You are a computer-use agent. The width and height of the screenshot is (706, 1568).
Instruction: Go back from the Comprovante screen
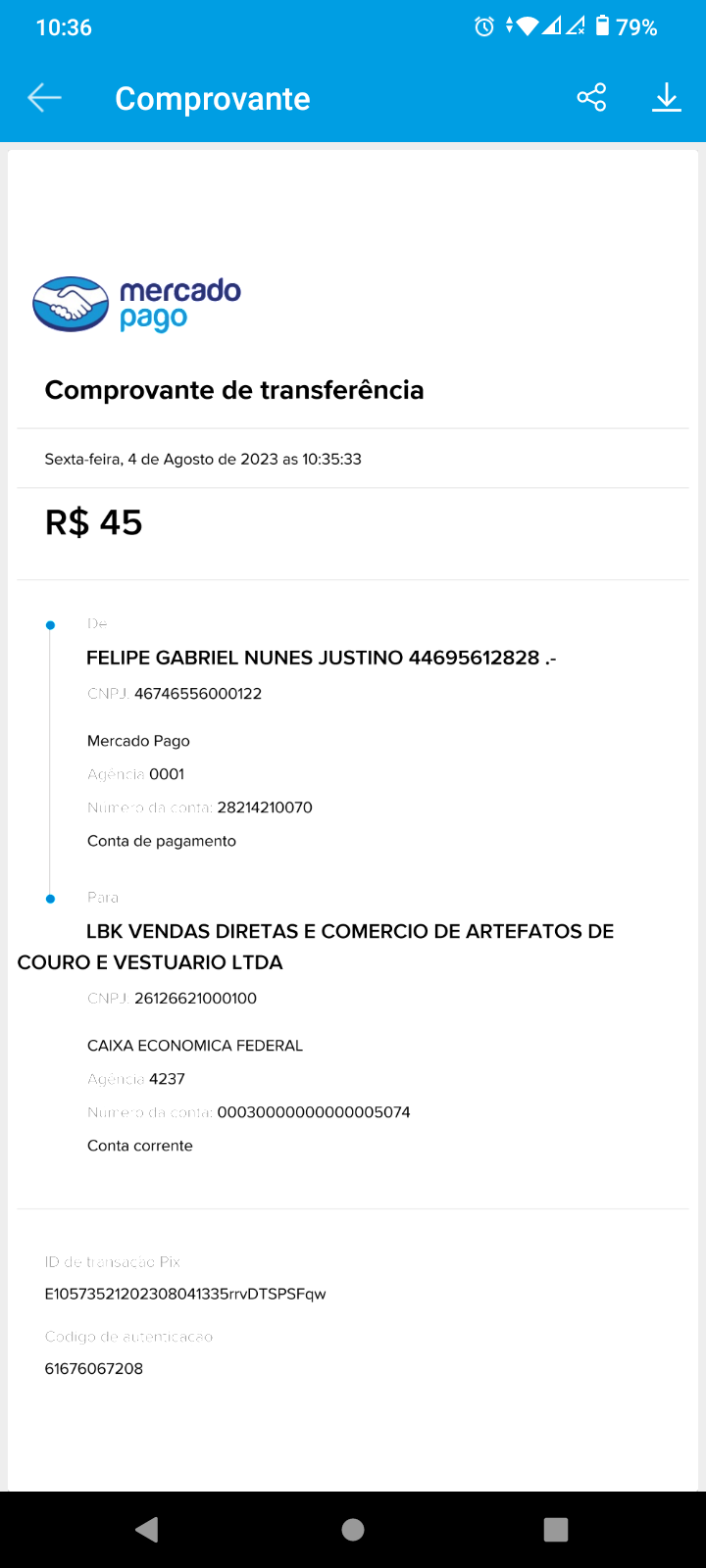[x=44, y=98]
